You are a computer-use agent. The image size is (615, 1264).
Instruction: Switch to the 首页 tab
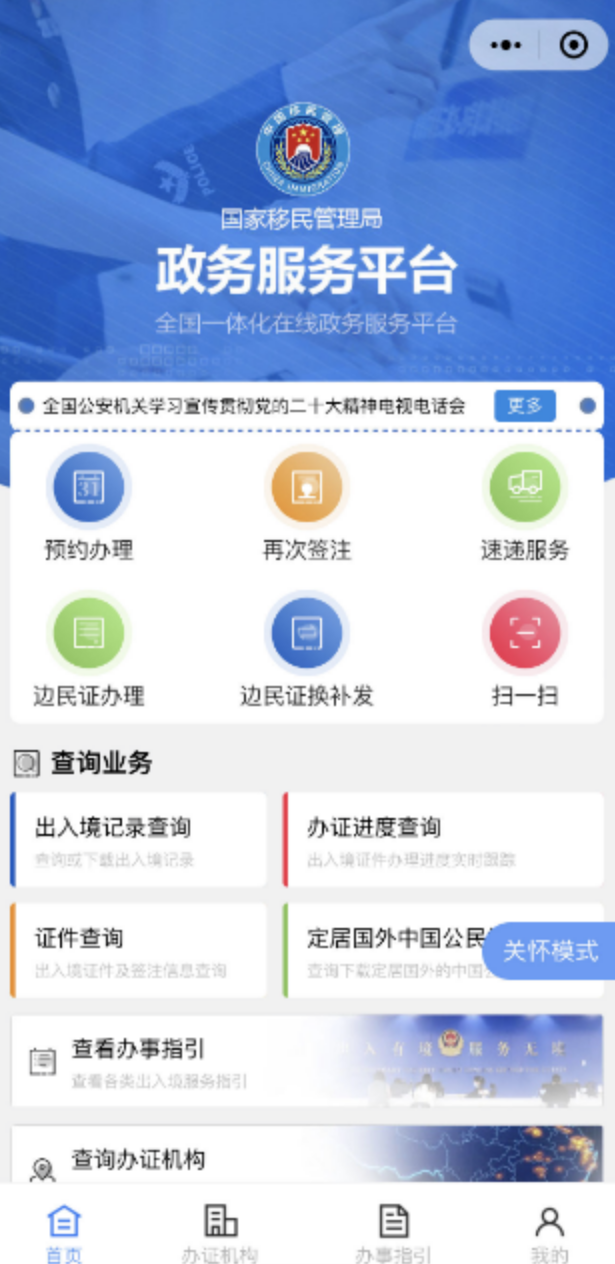(65, 1234)
